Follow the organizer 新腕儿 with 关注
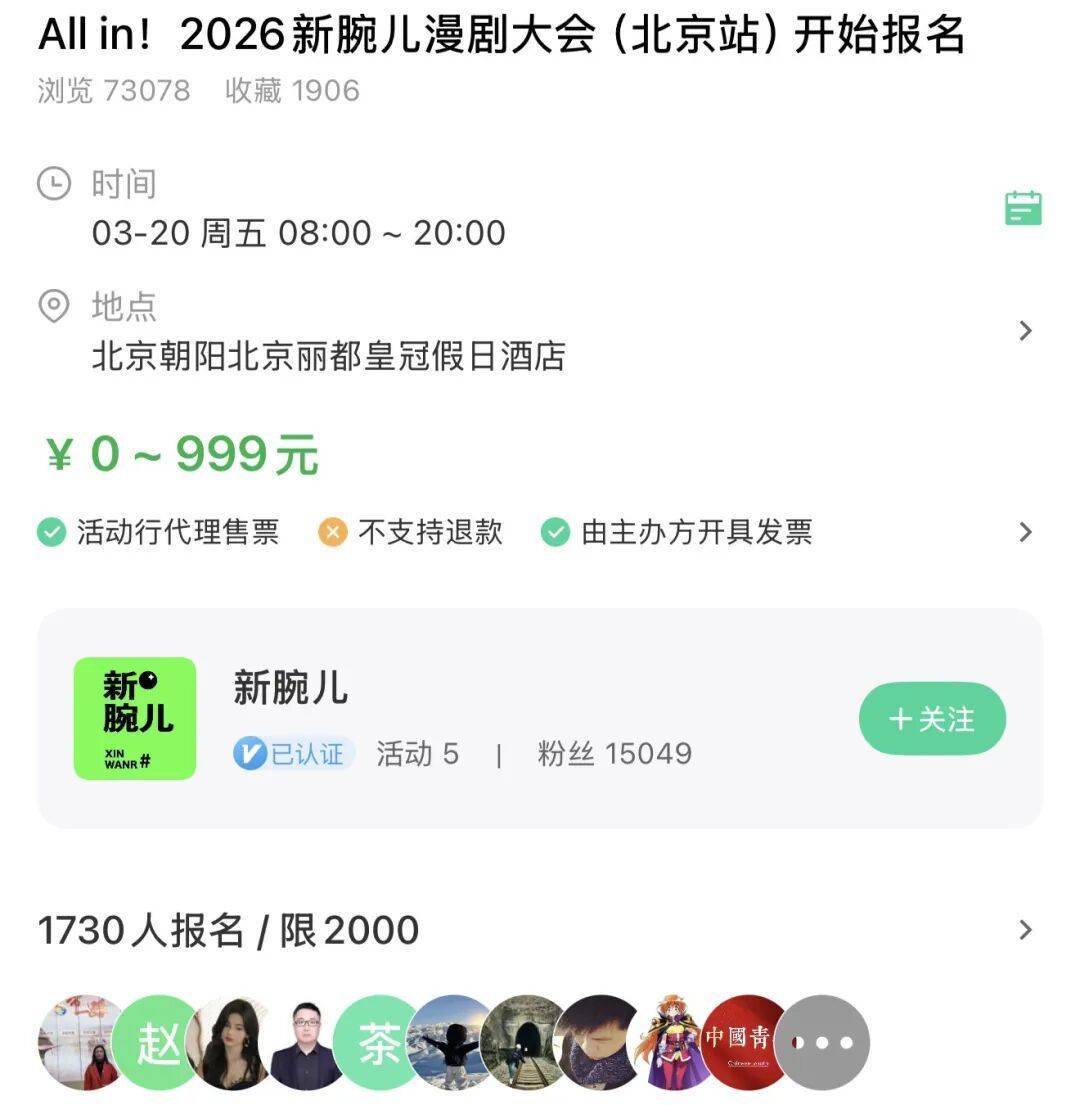Viewport: 1080px width, 1105px height. 932,719
